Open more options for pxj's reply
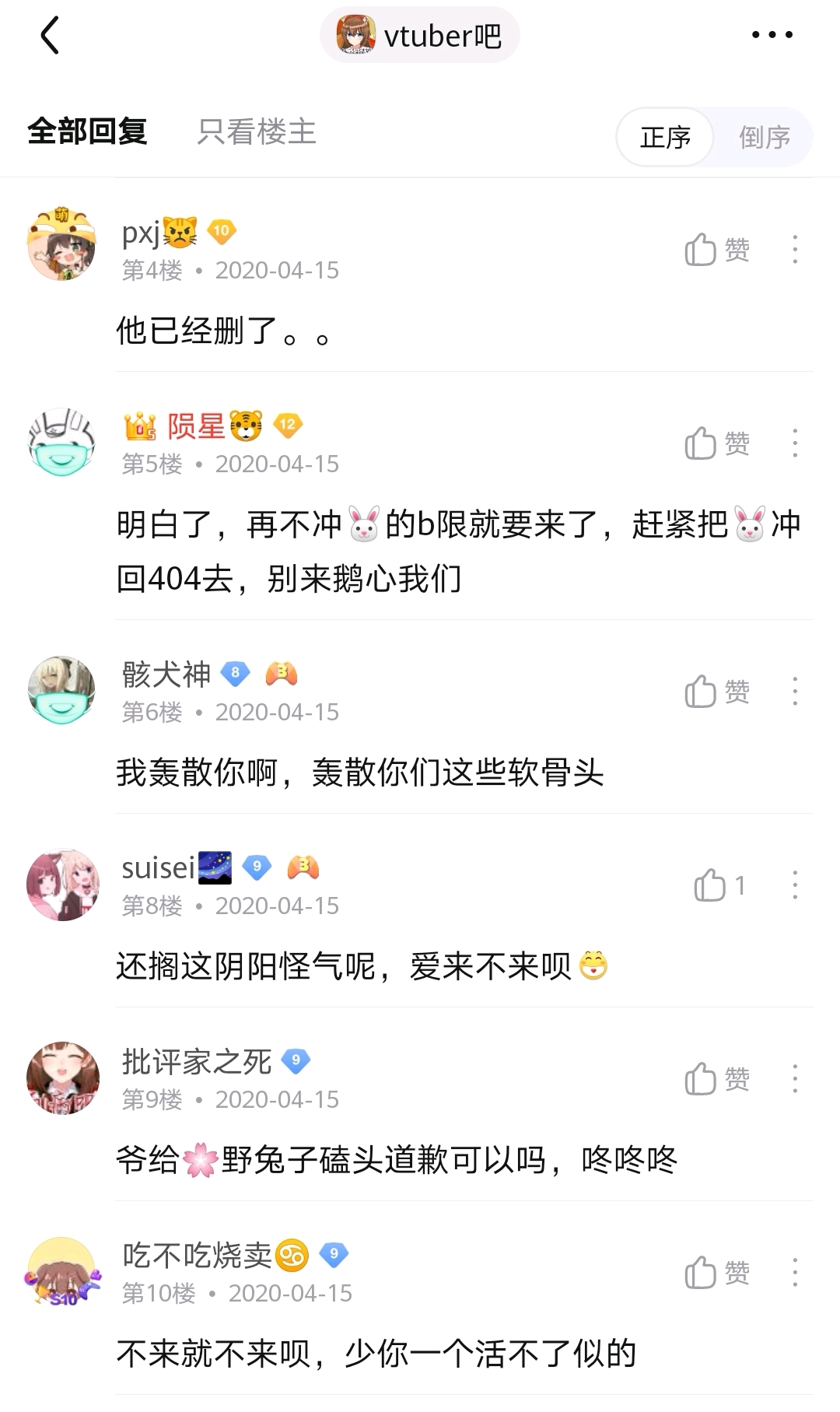Viewport: 840px width, 1412px height. (794, 250)
